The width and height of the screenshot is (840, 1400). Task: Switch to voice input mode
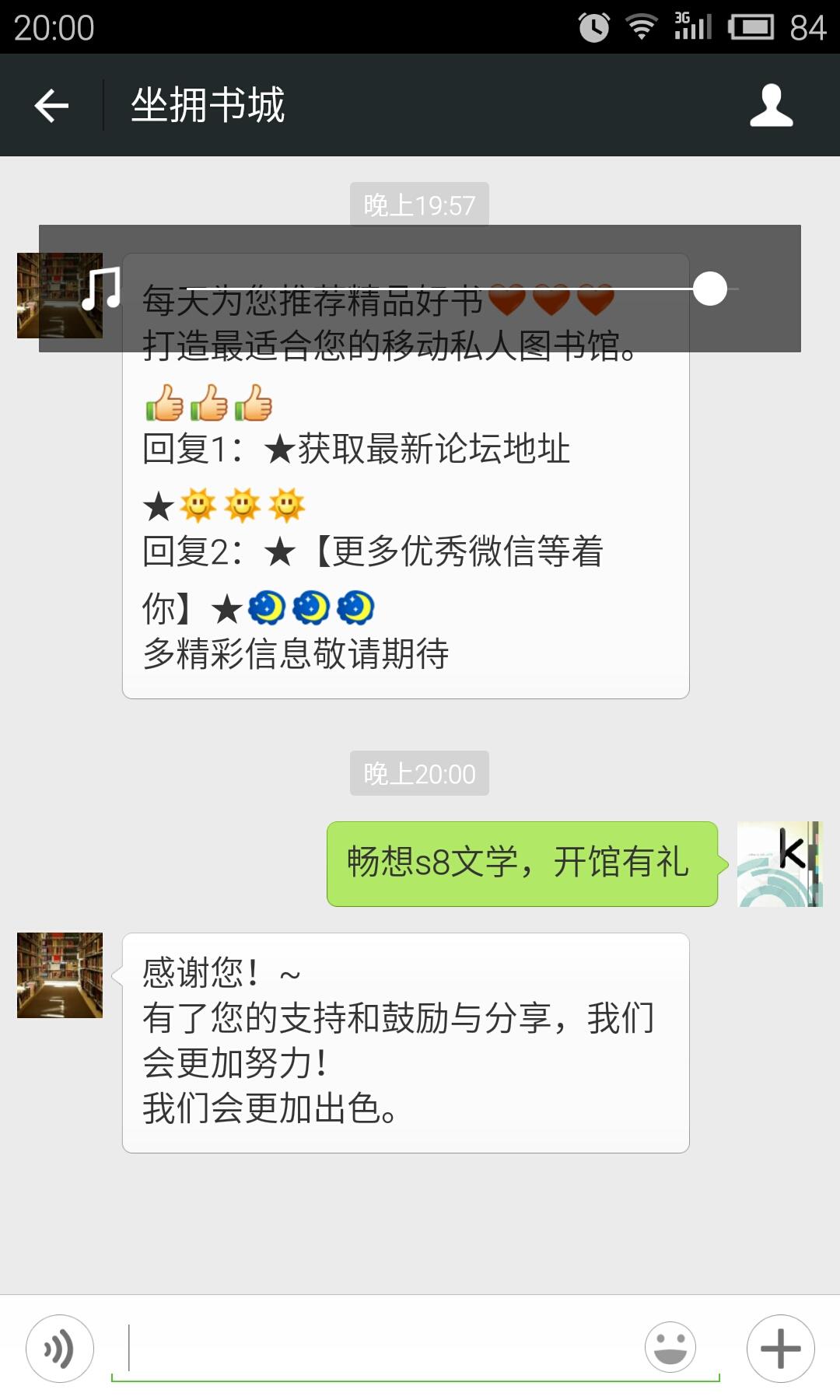click(60, 1348)
